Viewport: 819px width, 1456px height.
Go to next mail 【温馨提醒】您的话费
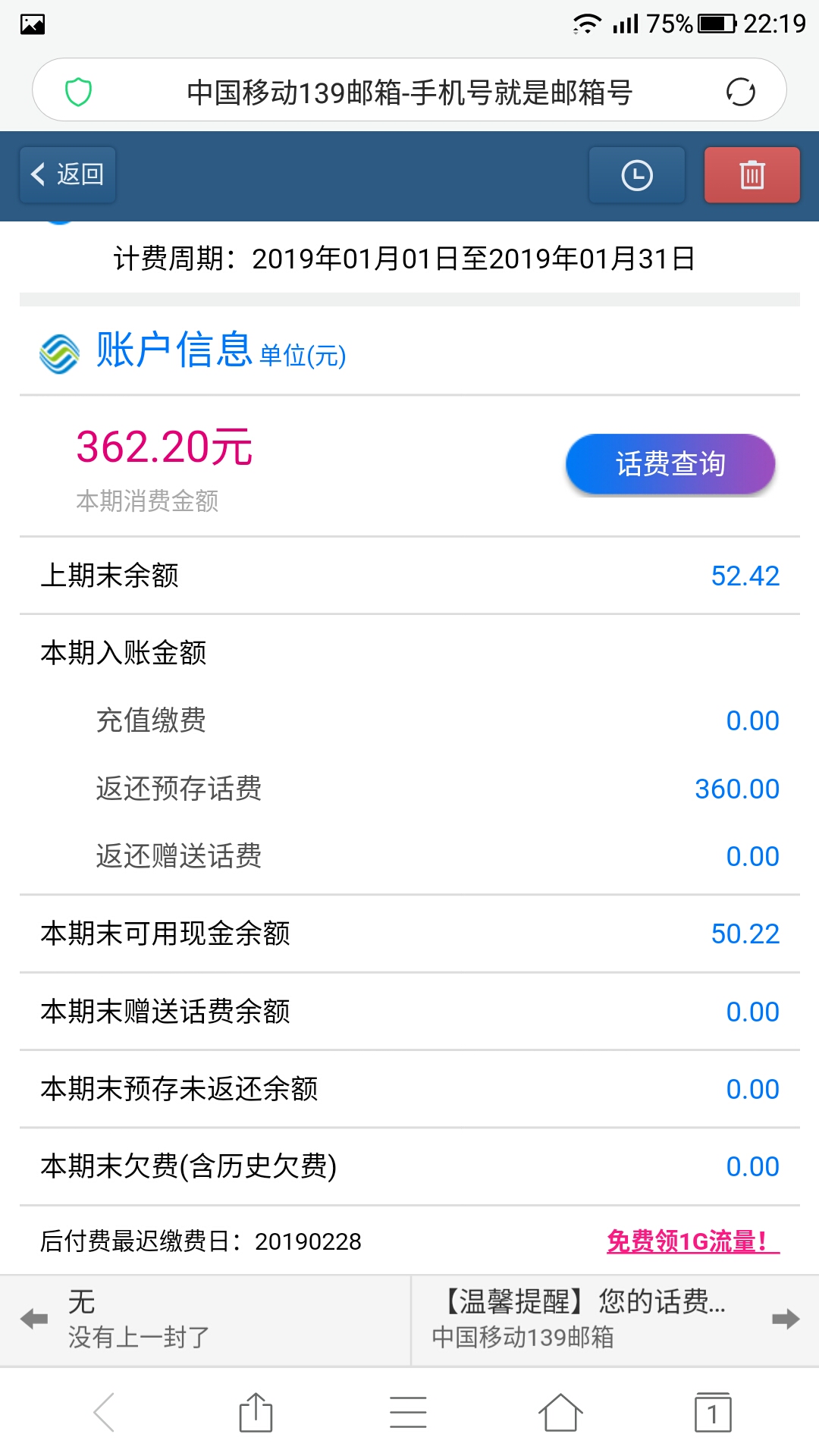pos(615,1319)
